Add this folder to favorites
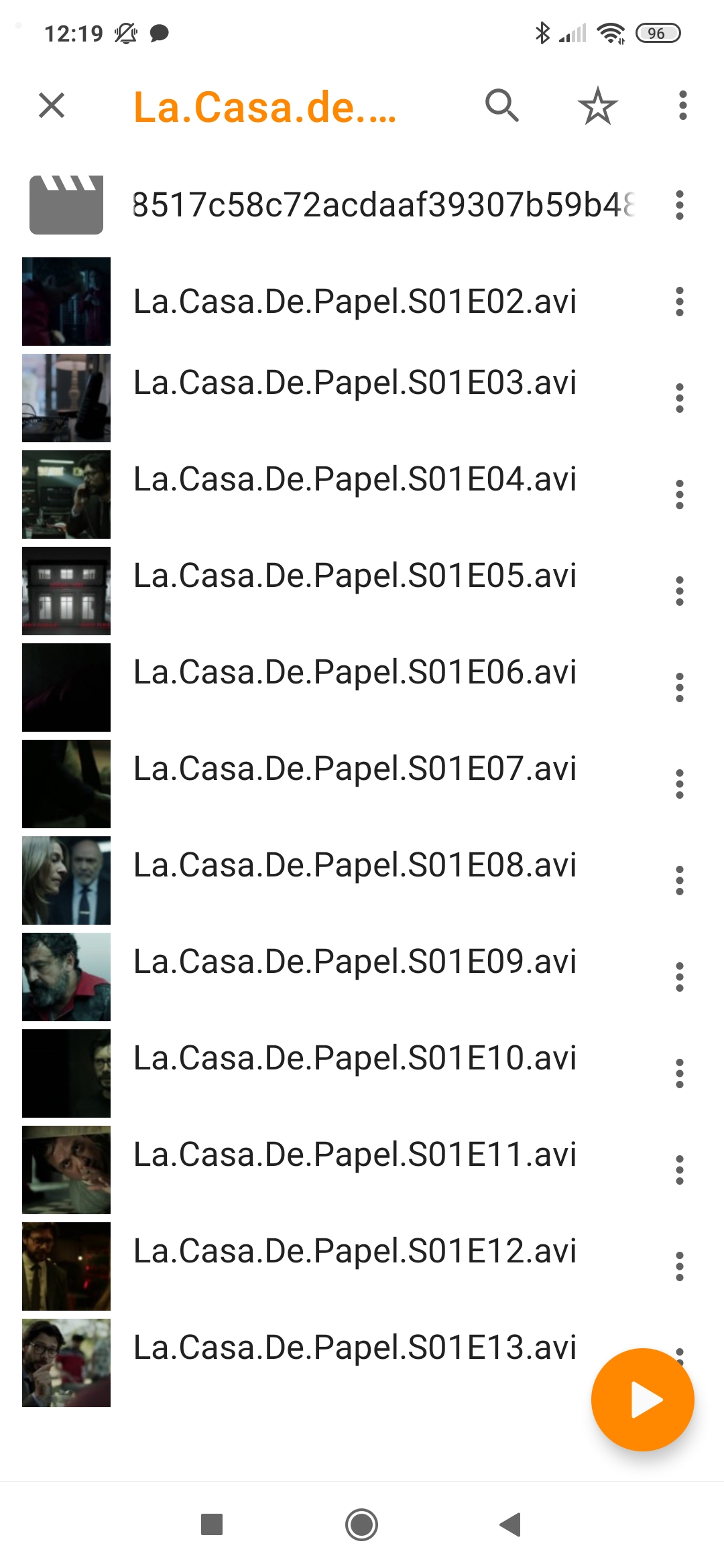The image size is (724, 1568). 597,106
